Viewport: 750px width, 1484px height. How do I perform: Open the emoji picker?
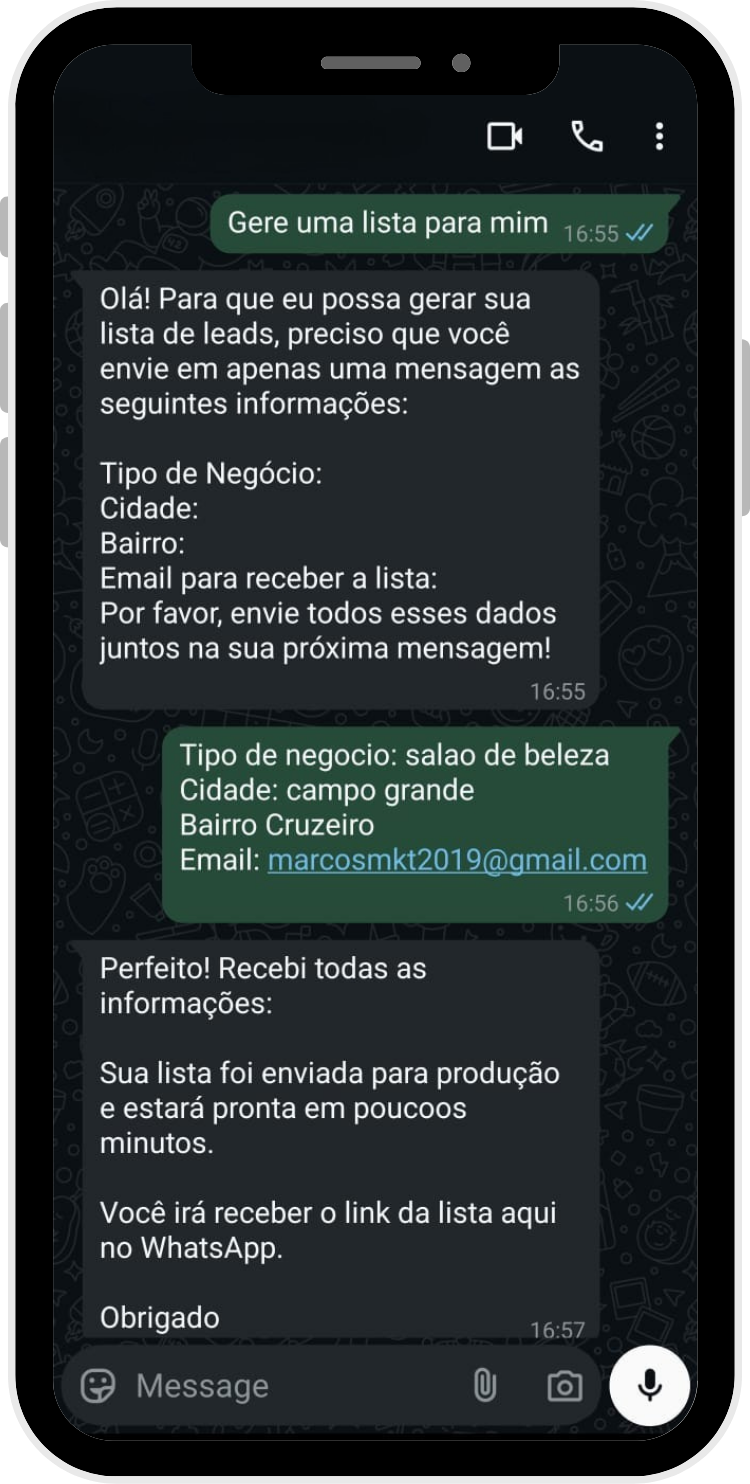coord(98,1386)
